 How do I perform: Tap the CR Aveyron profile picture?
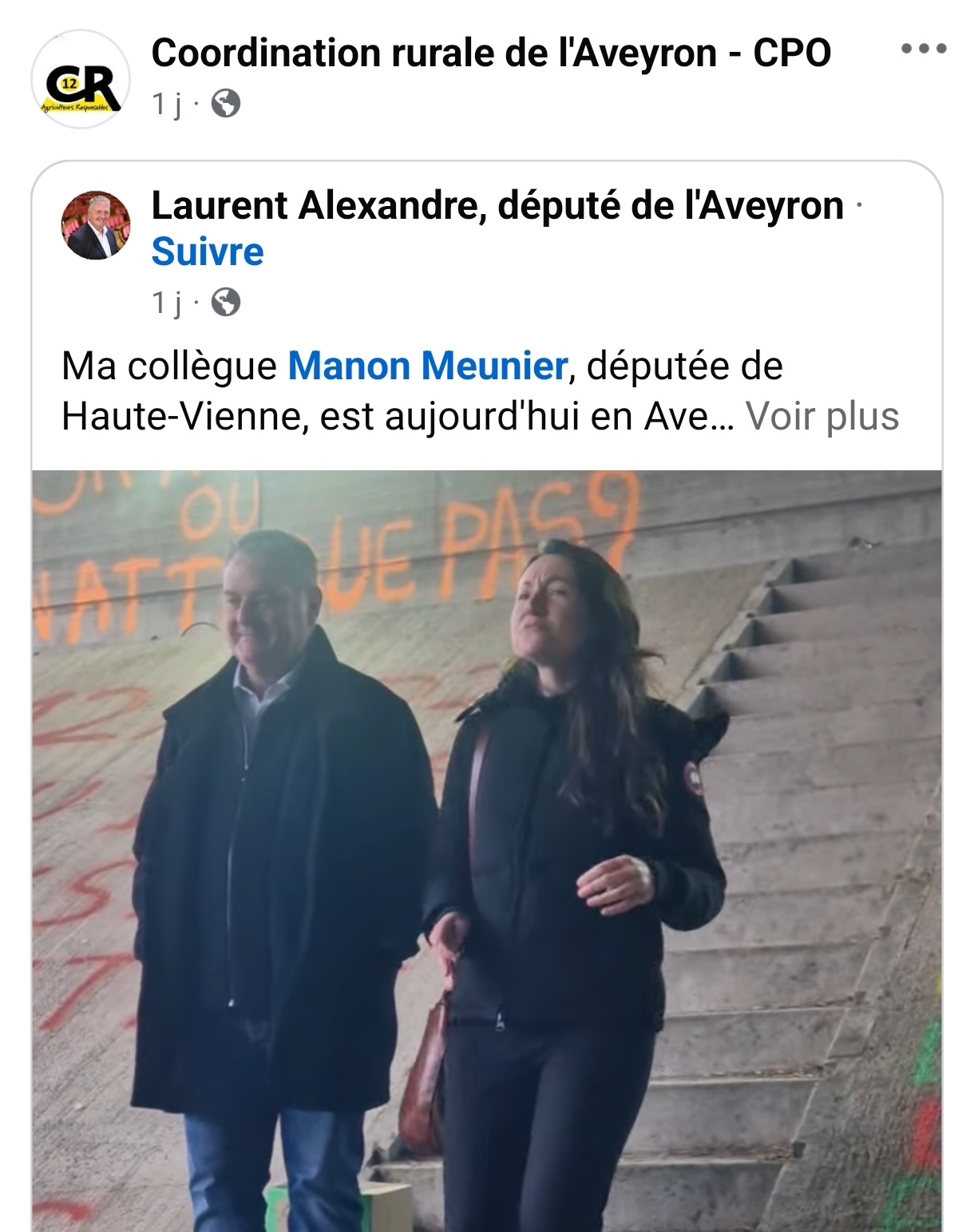(80, 80)
